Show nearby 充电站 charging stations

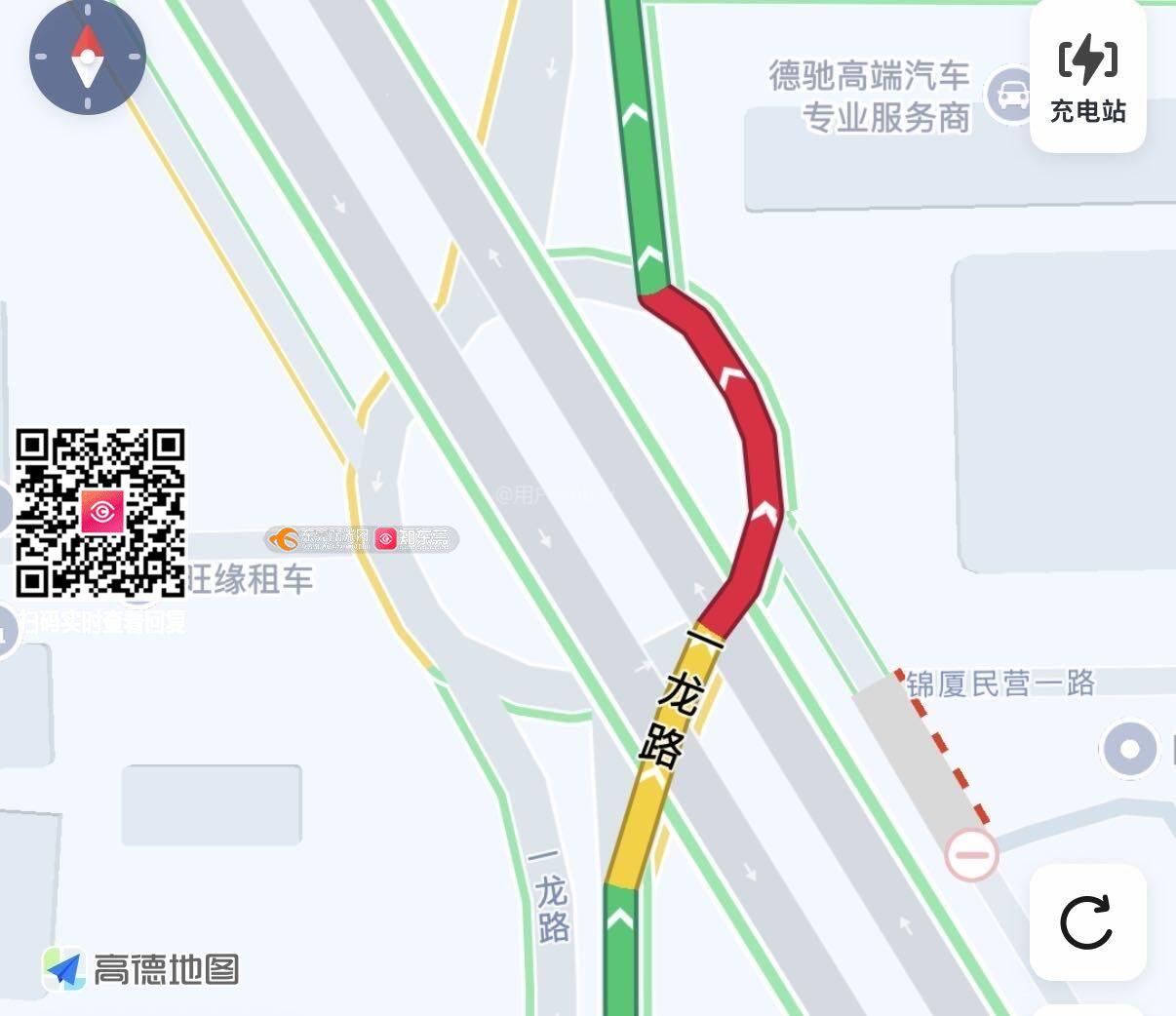1087,76
